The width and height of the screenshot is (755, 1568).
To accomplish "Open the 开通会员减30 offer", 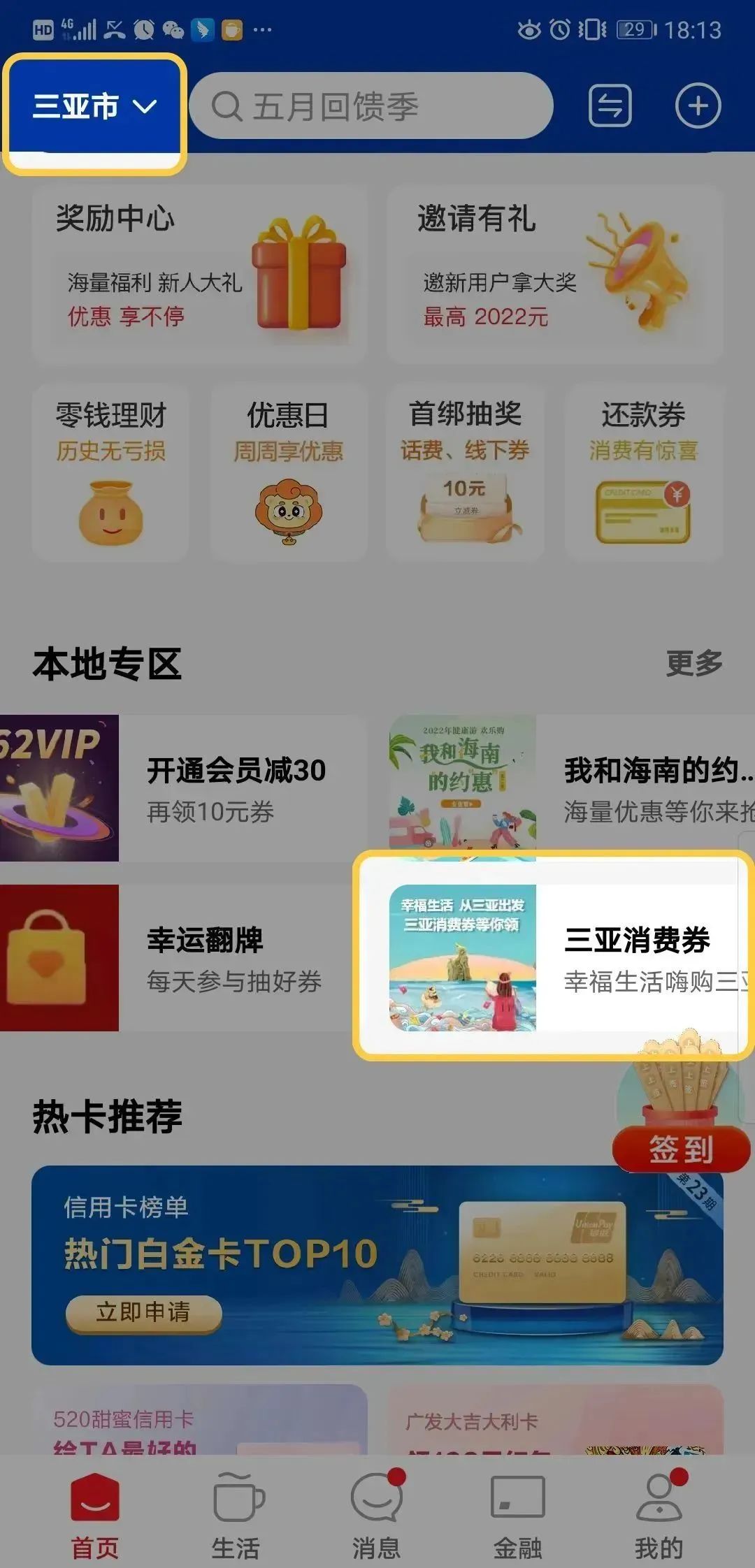I will pos(183,788).
